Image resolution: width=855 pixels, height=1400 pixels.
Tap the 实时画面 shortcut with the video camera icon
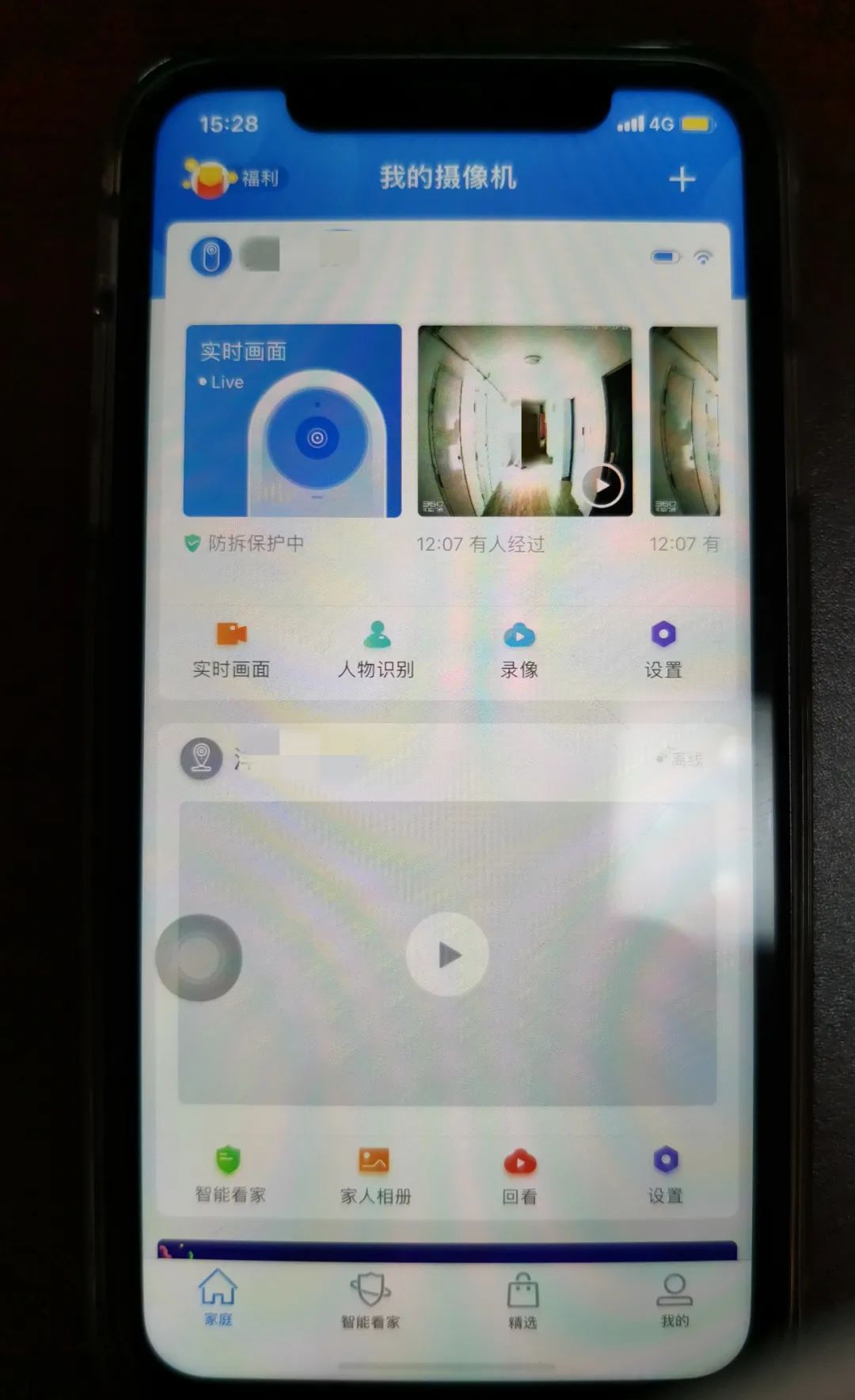tap(231, 651)
